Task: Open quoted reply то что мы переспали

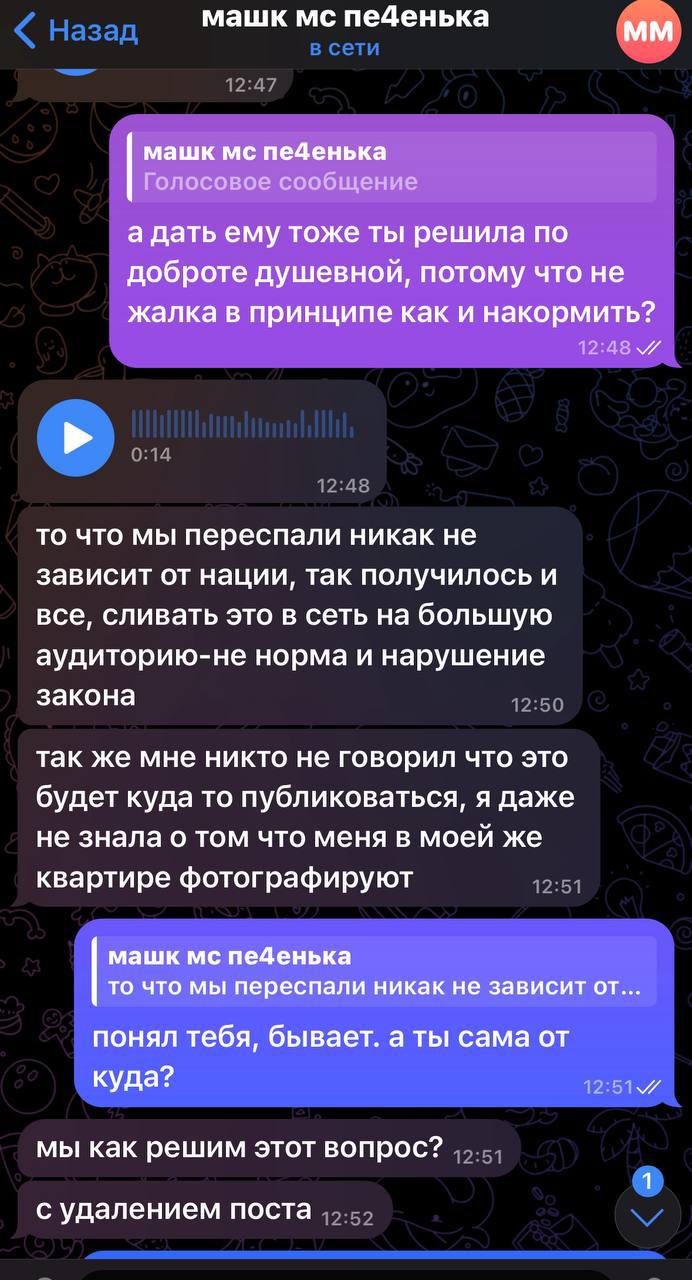Action: [375, 973]
